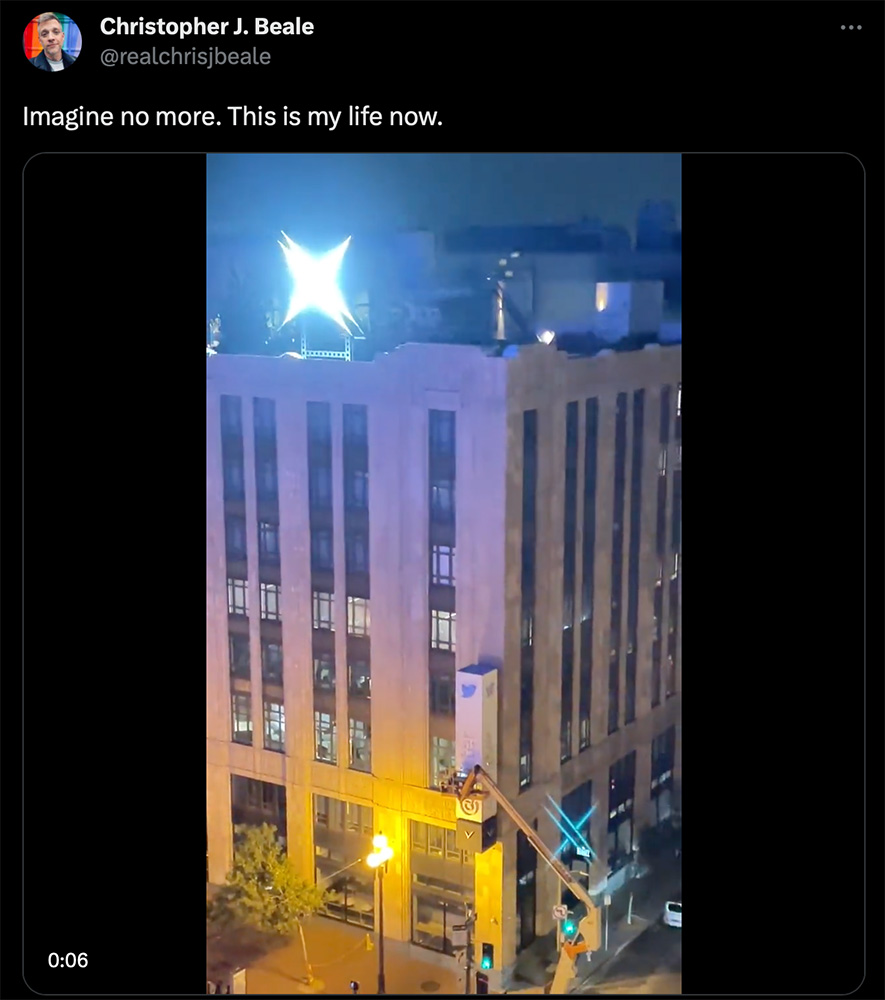
Task: Open Christopher J. Beale's profile picture
Action: tap(52, 41)
